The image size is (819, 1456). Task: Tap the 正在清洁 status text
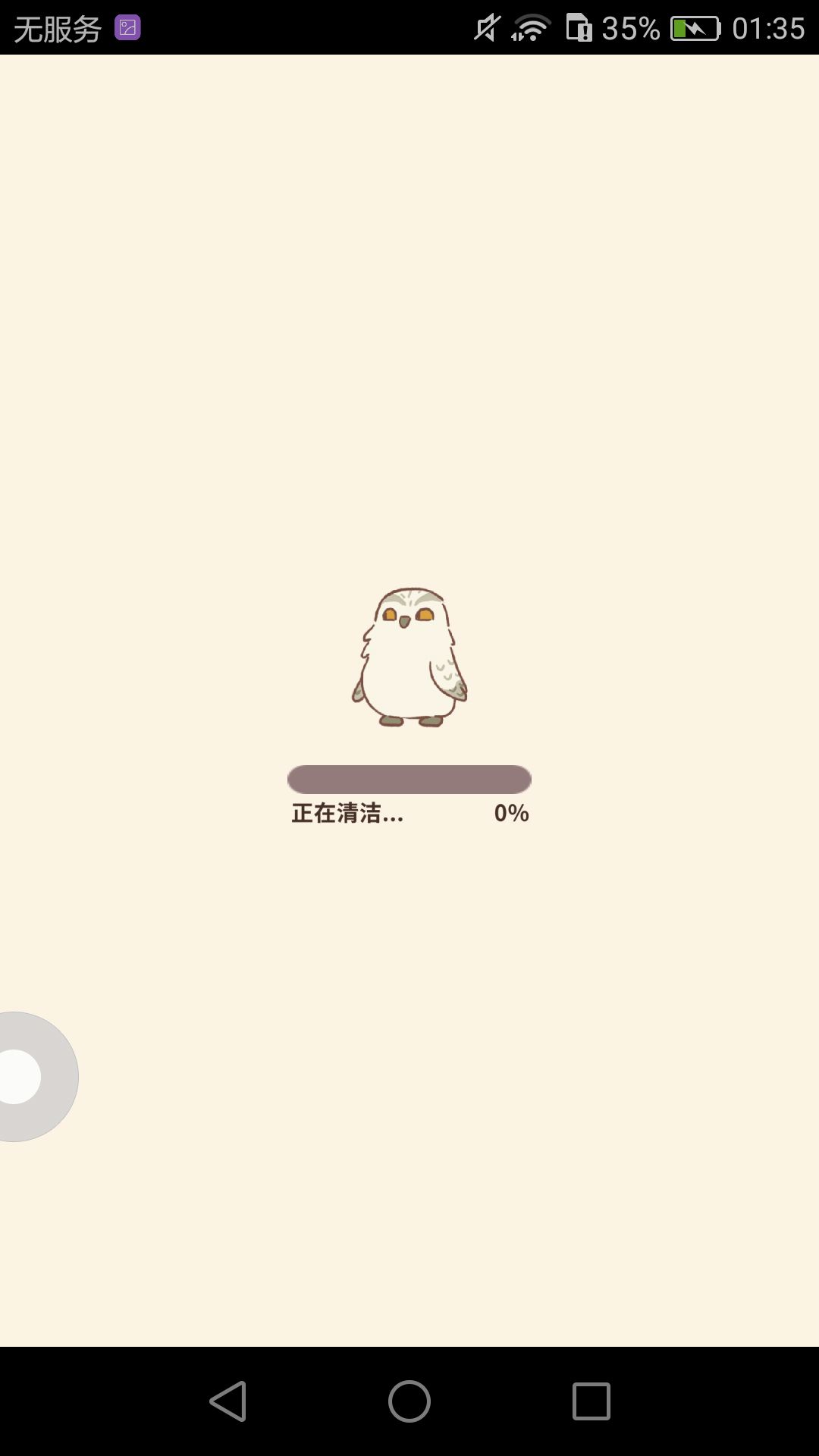347,812
